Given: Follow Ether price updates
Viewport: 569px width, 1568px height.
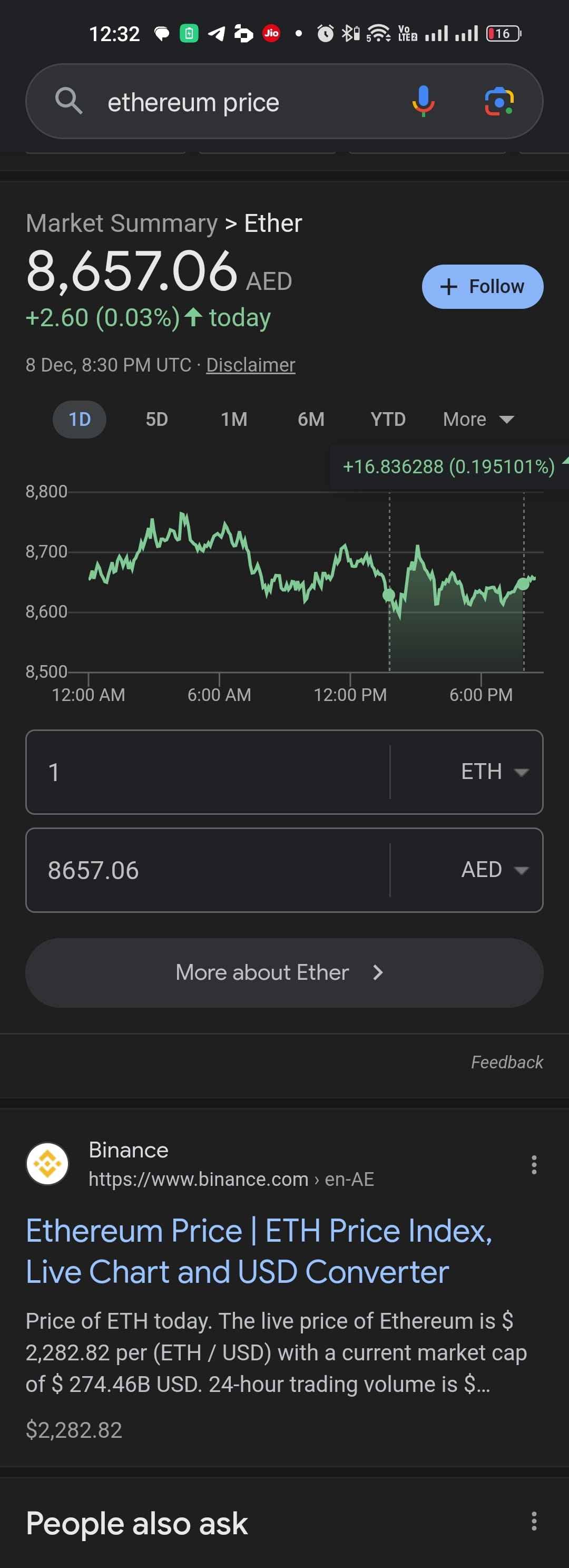Looking at the screenshot, I should (482, 287).
